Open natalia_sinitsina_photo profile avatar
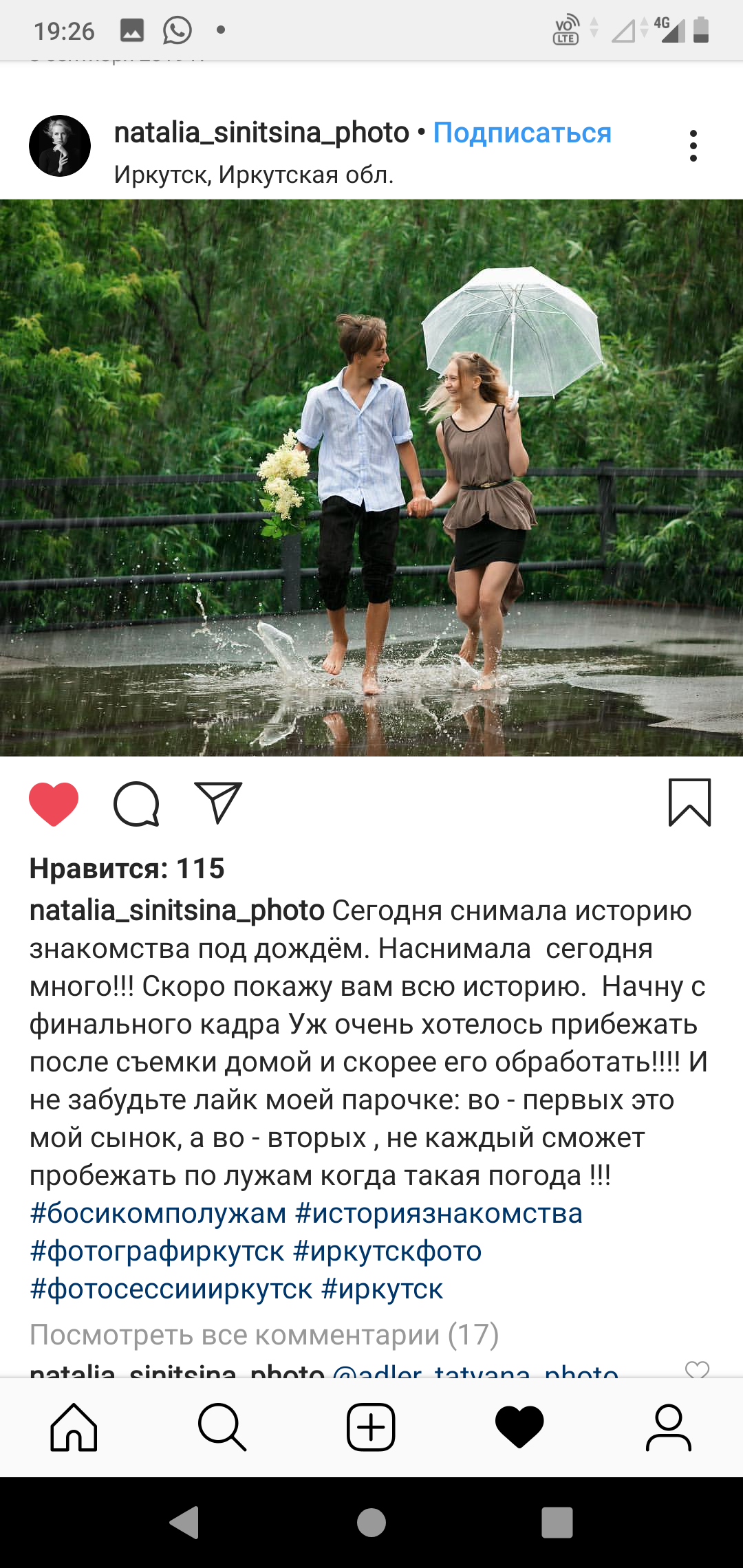Image resolution: width=743 pixels, height=1568 pixels. click(60, 146)
